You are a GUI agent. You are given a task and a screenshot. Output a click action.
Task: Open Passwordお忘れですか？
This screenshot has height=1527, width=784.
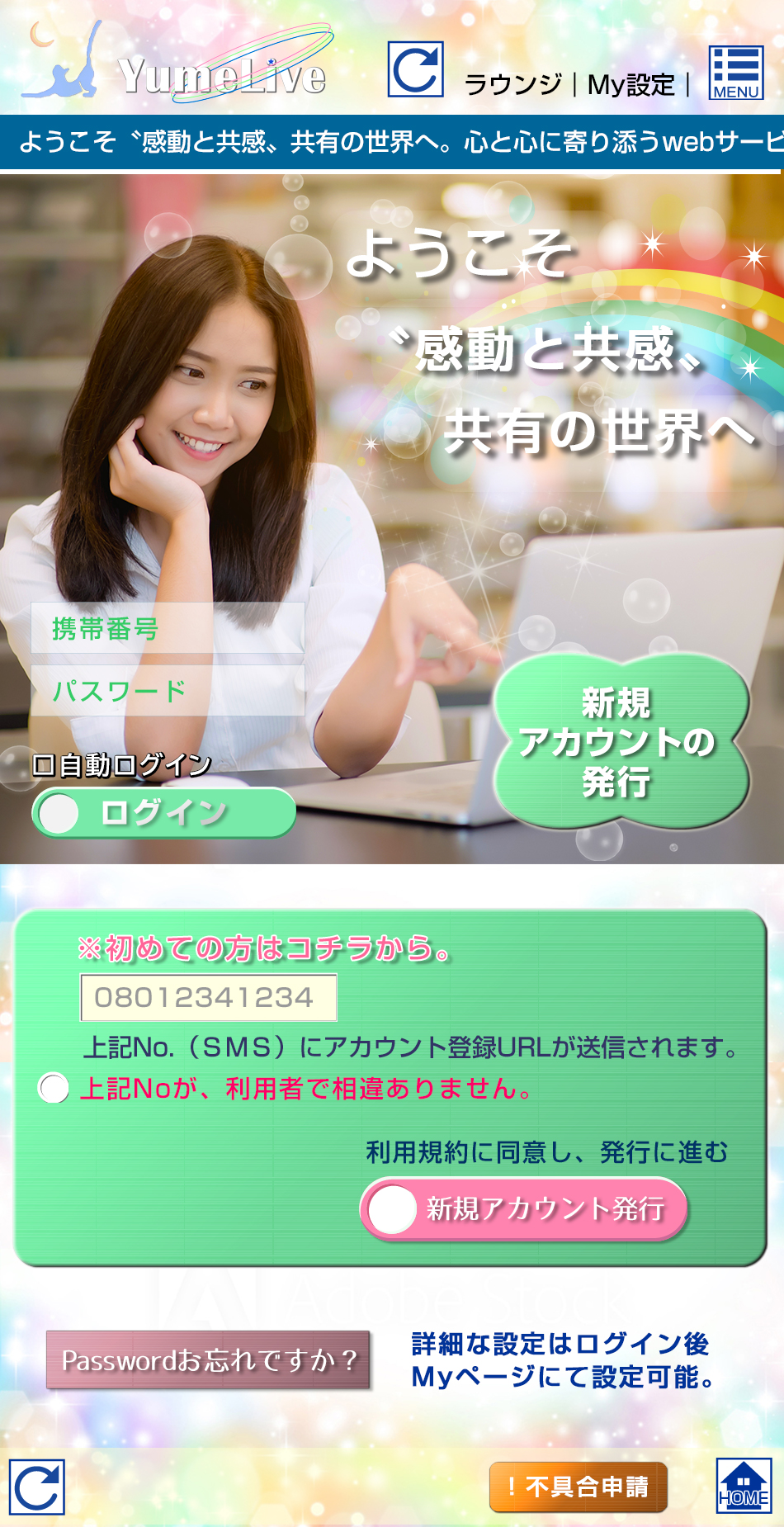(208, 1359)
